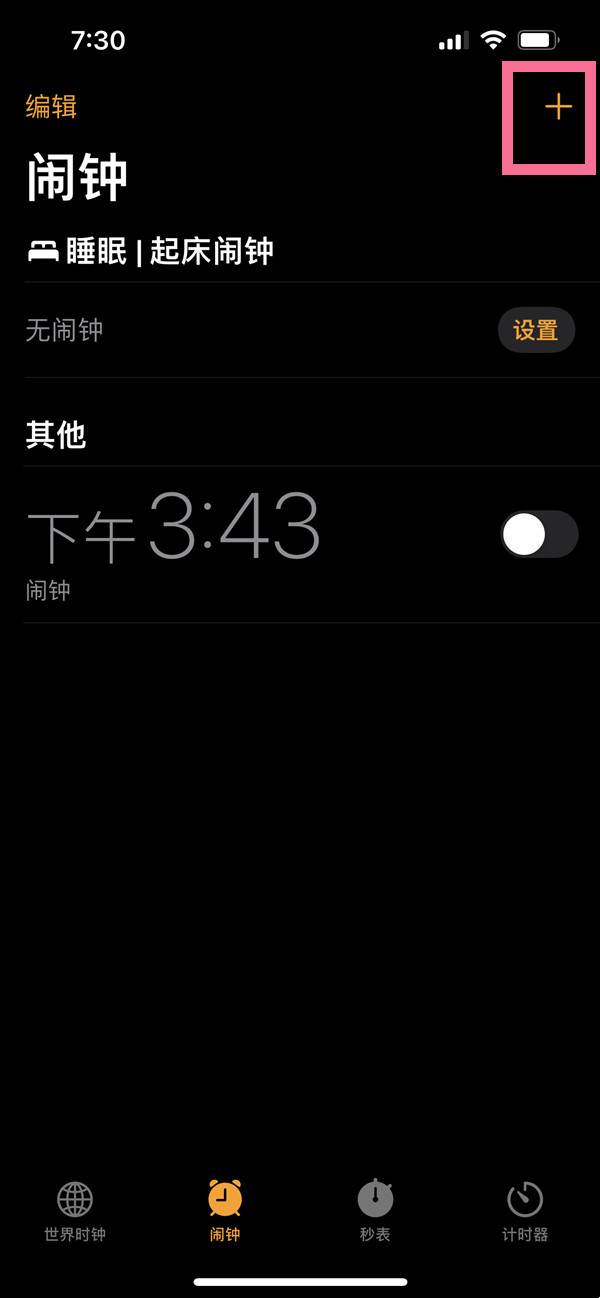600x1298 pixels.
Task: Switch to the 世界时钟 tab
Action: point(75,1210)
